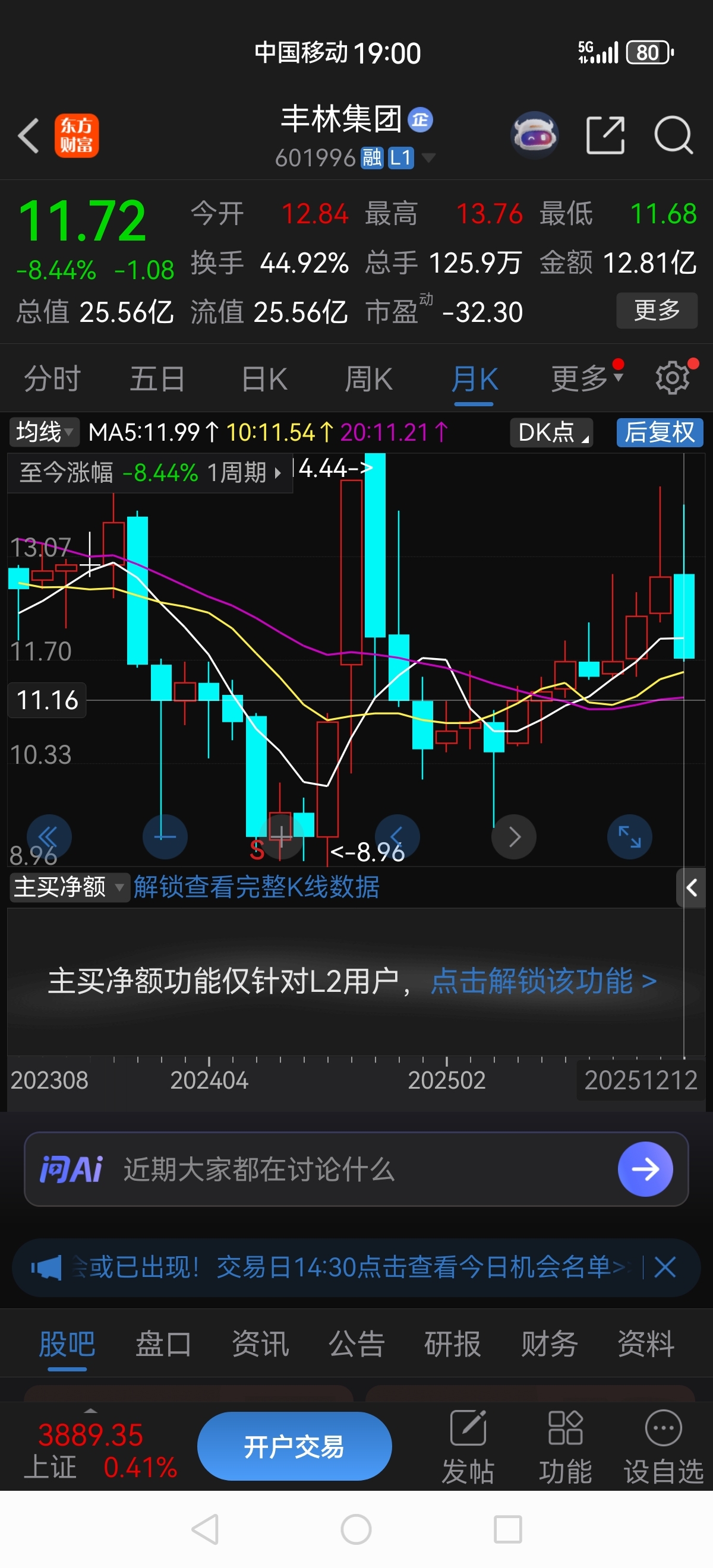Expand chart to fullscreen
The width and height of the screenshot is (713, 1568).
(x=630, y=837)
